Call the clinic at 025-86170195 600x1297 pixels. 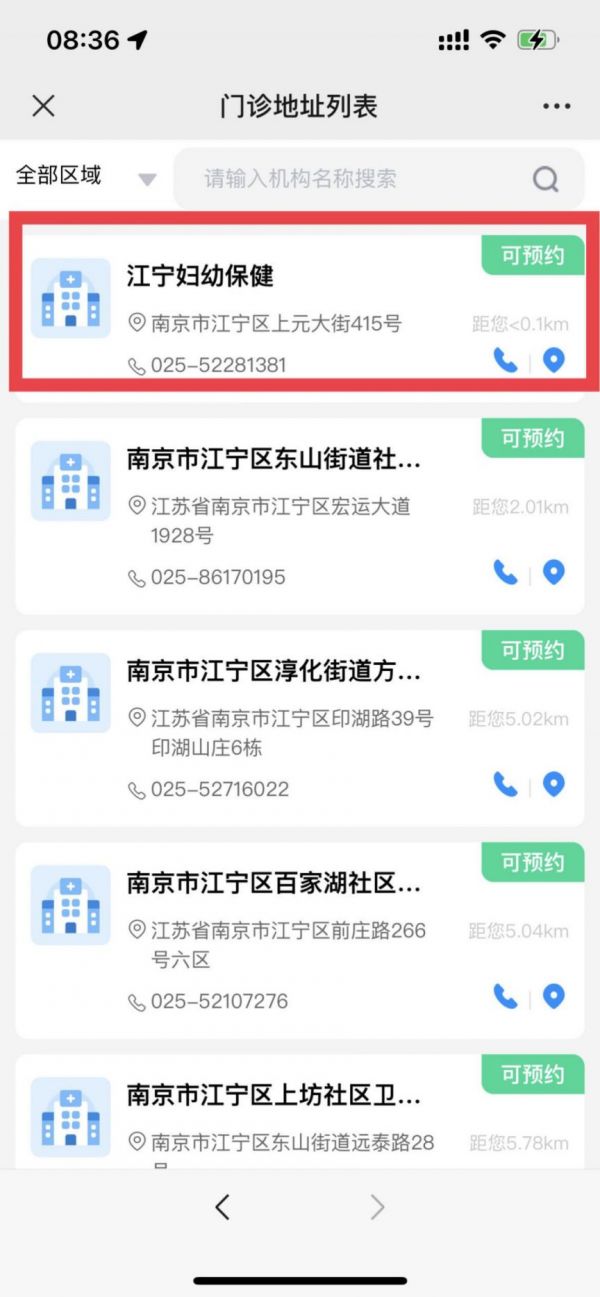506,572
